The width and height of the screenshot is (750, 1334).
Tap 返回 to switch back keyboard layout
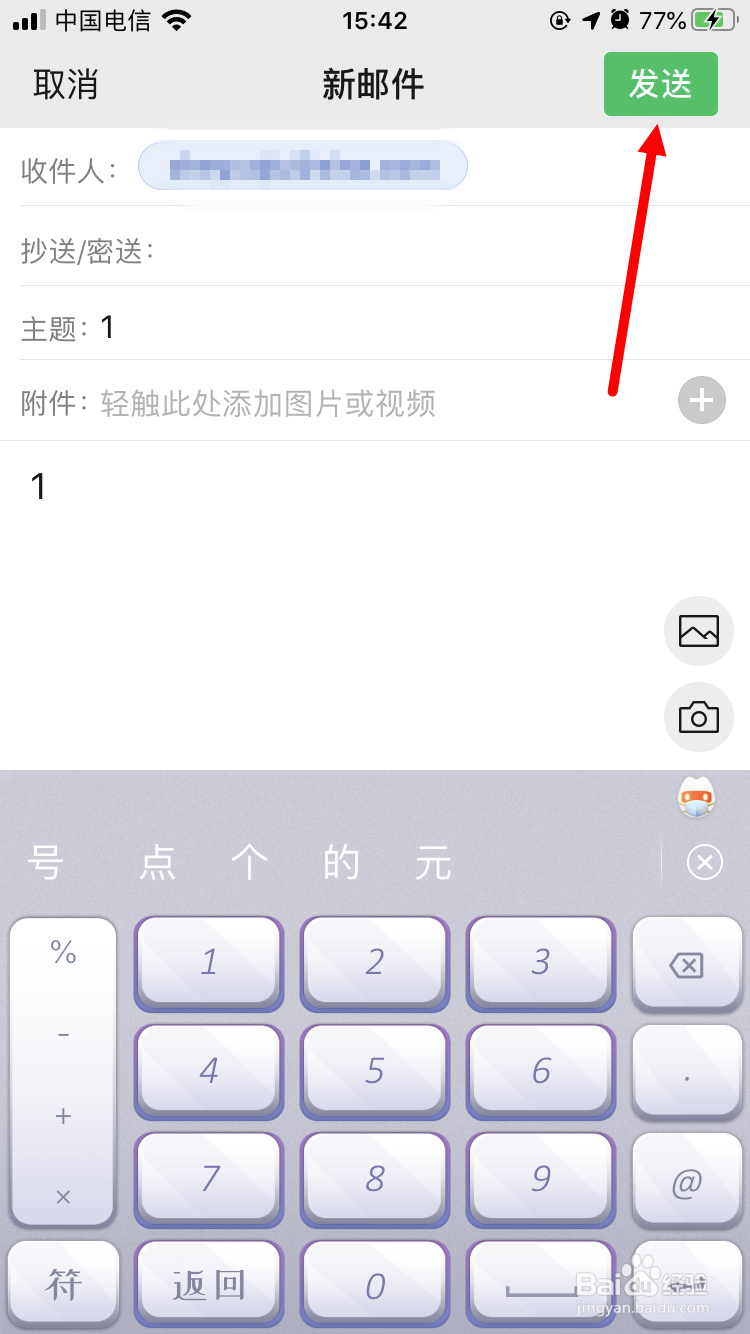point(208,1283)
